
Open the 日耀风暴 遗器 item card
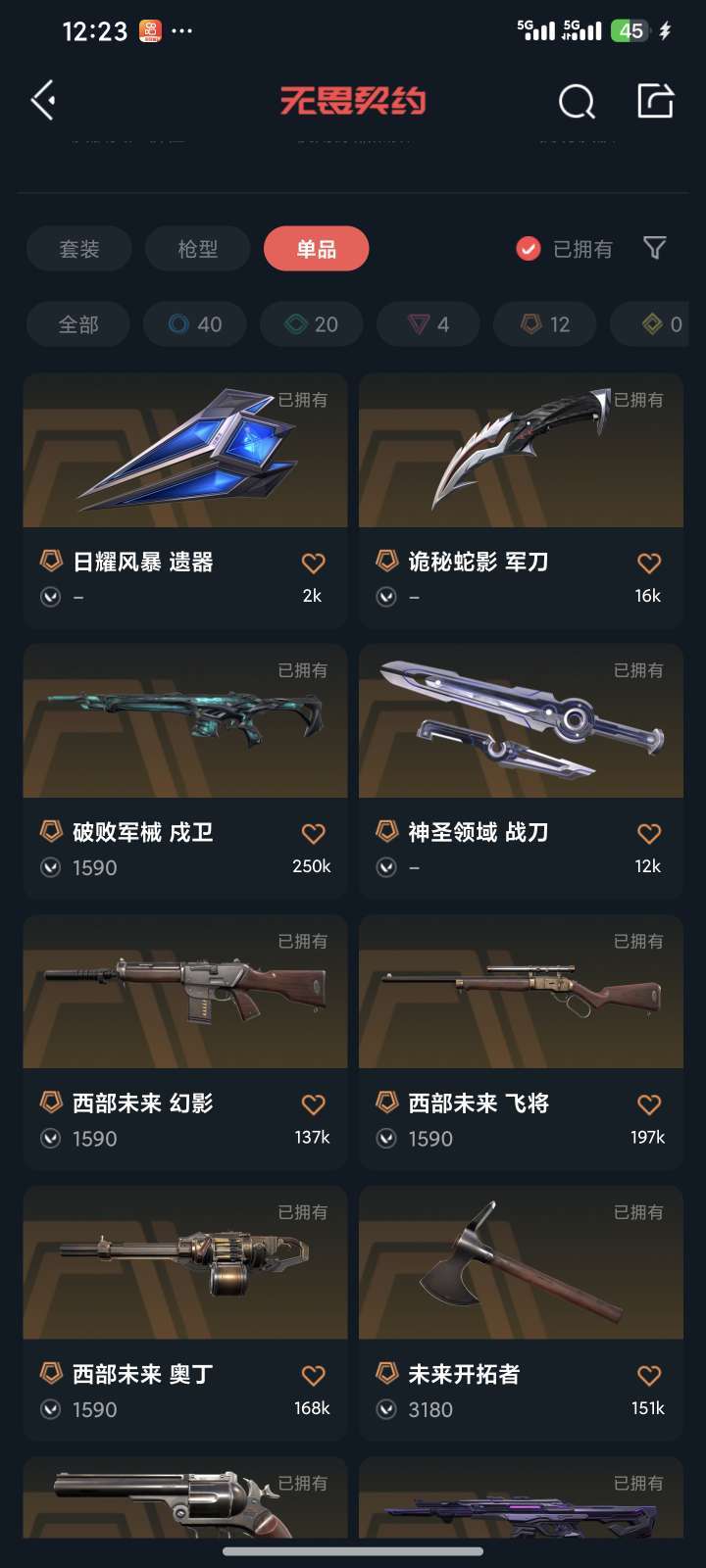tap(185, 501)
